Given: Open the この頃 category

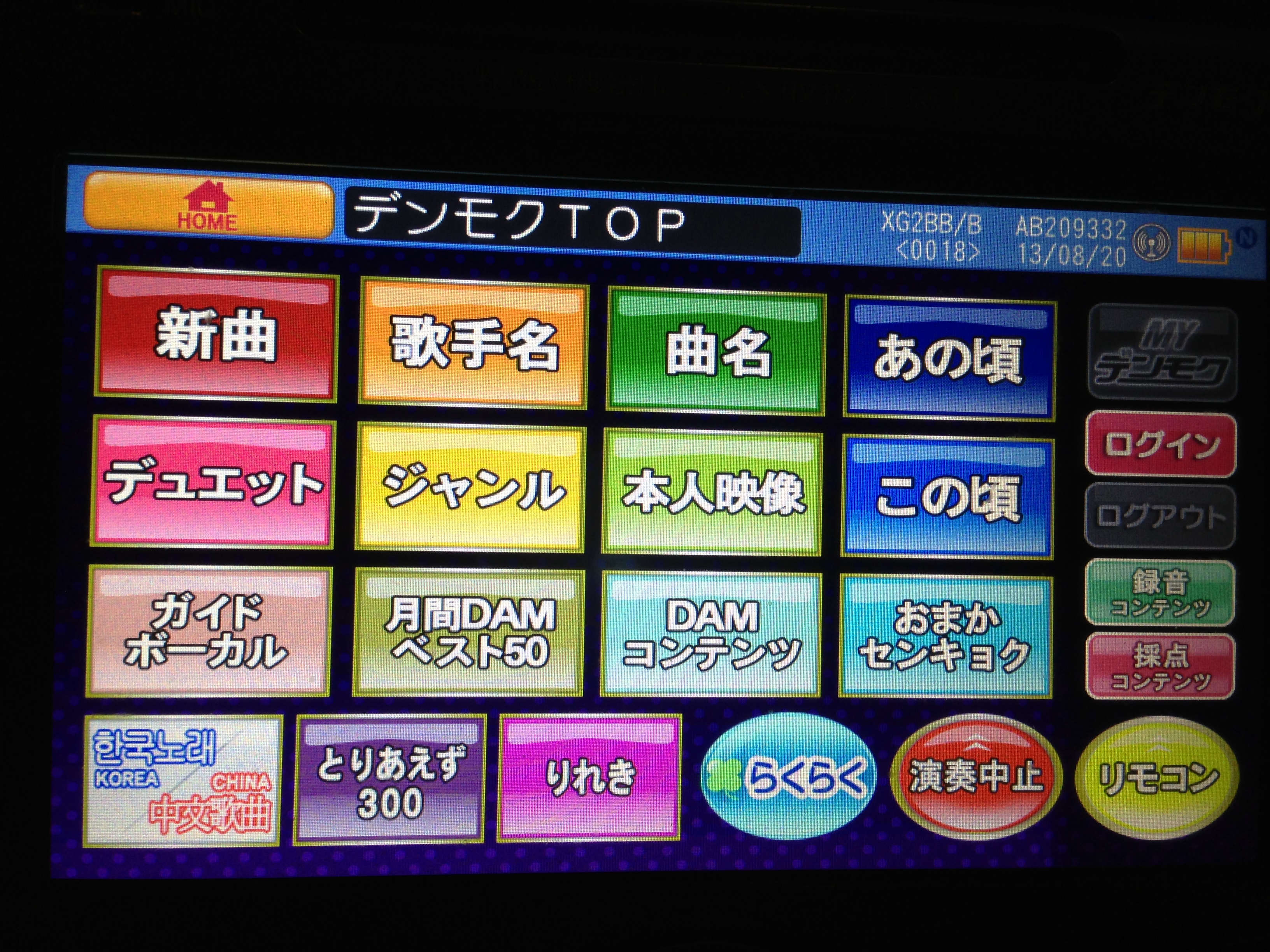Looking at the screenshot, I should (948, 497).
